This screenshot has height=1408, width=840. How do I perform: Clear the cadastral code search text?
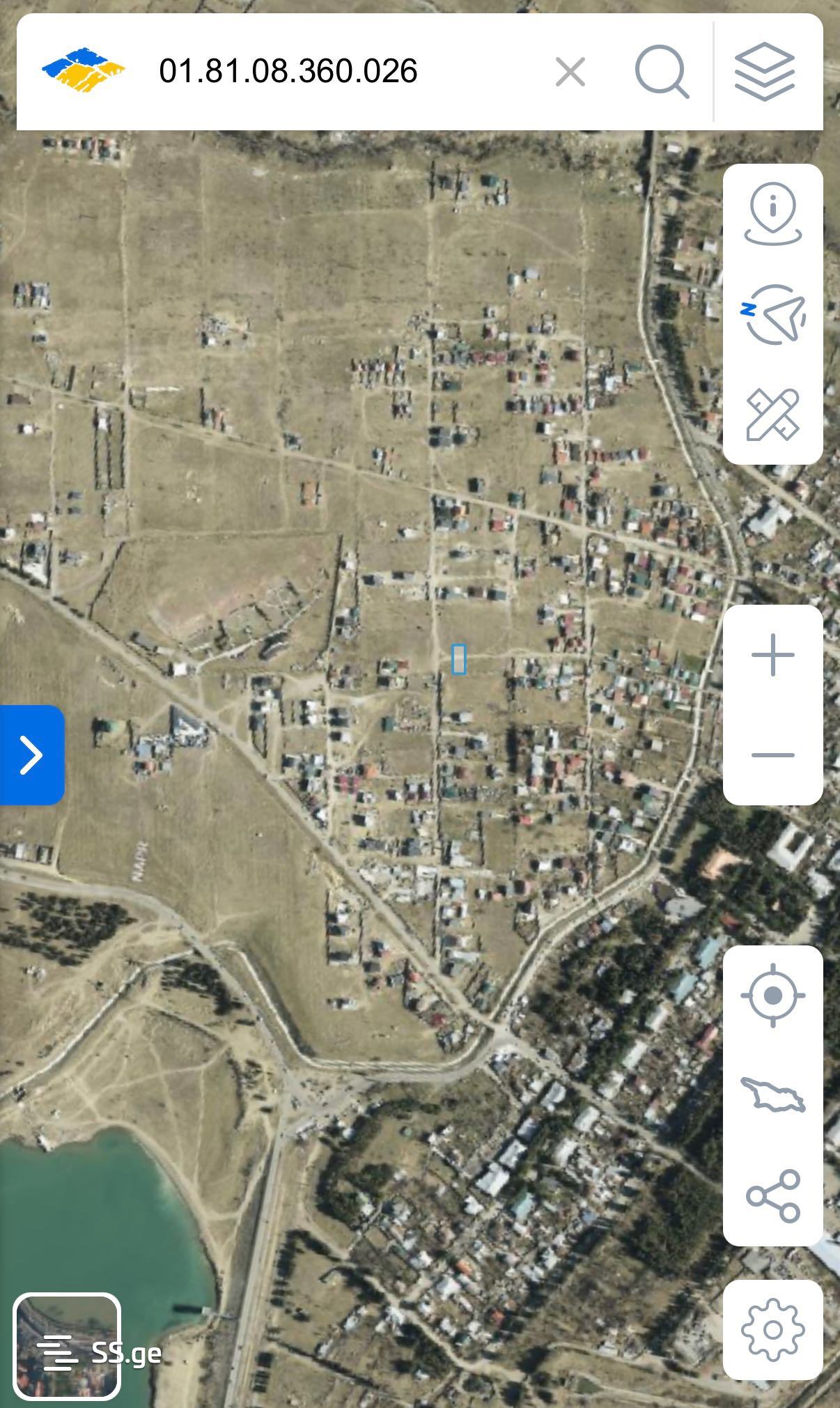pos(570,72)
